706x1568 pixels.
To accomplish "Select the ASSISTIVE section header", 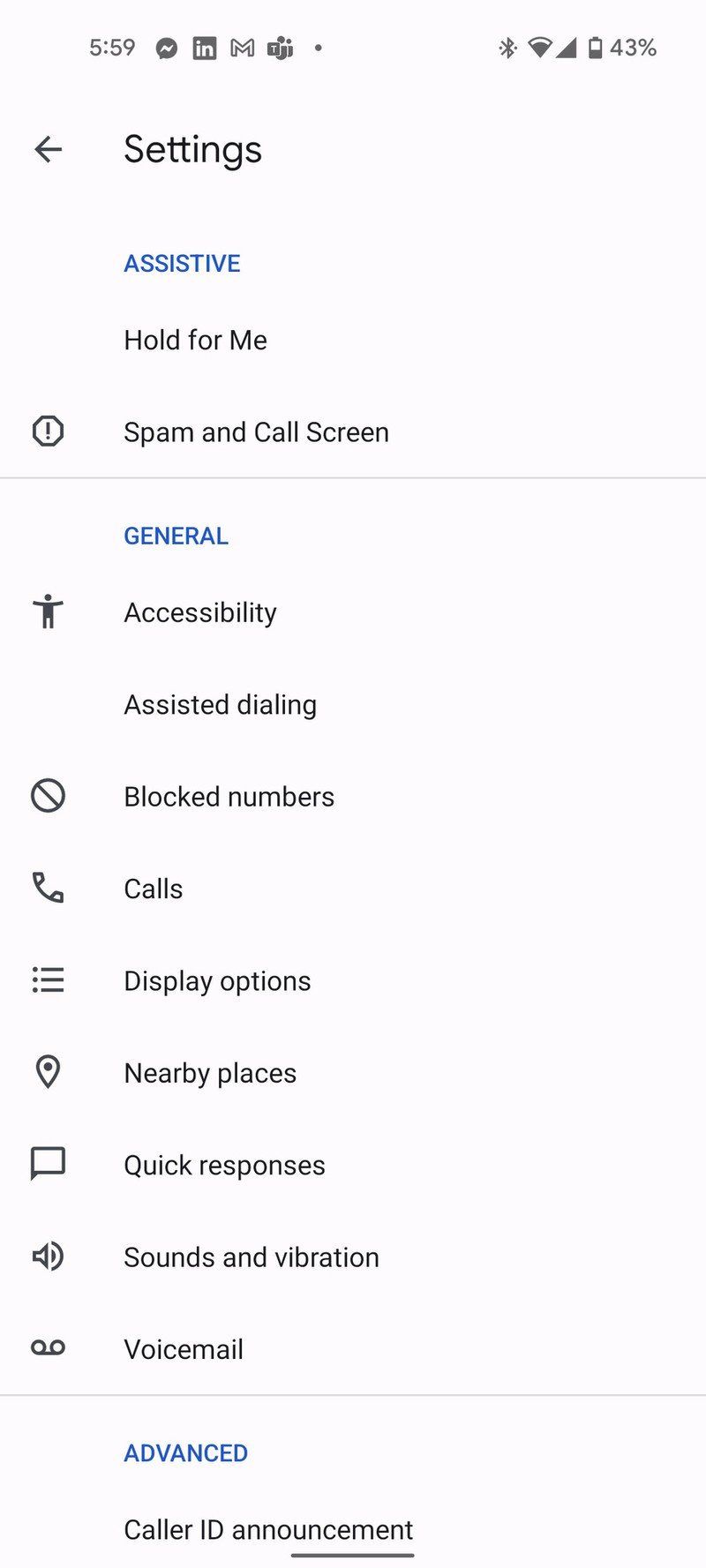I will coord(182,263).
